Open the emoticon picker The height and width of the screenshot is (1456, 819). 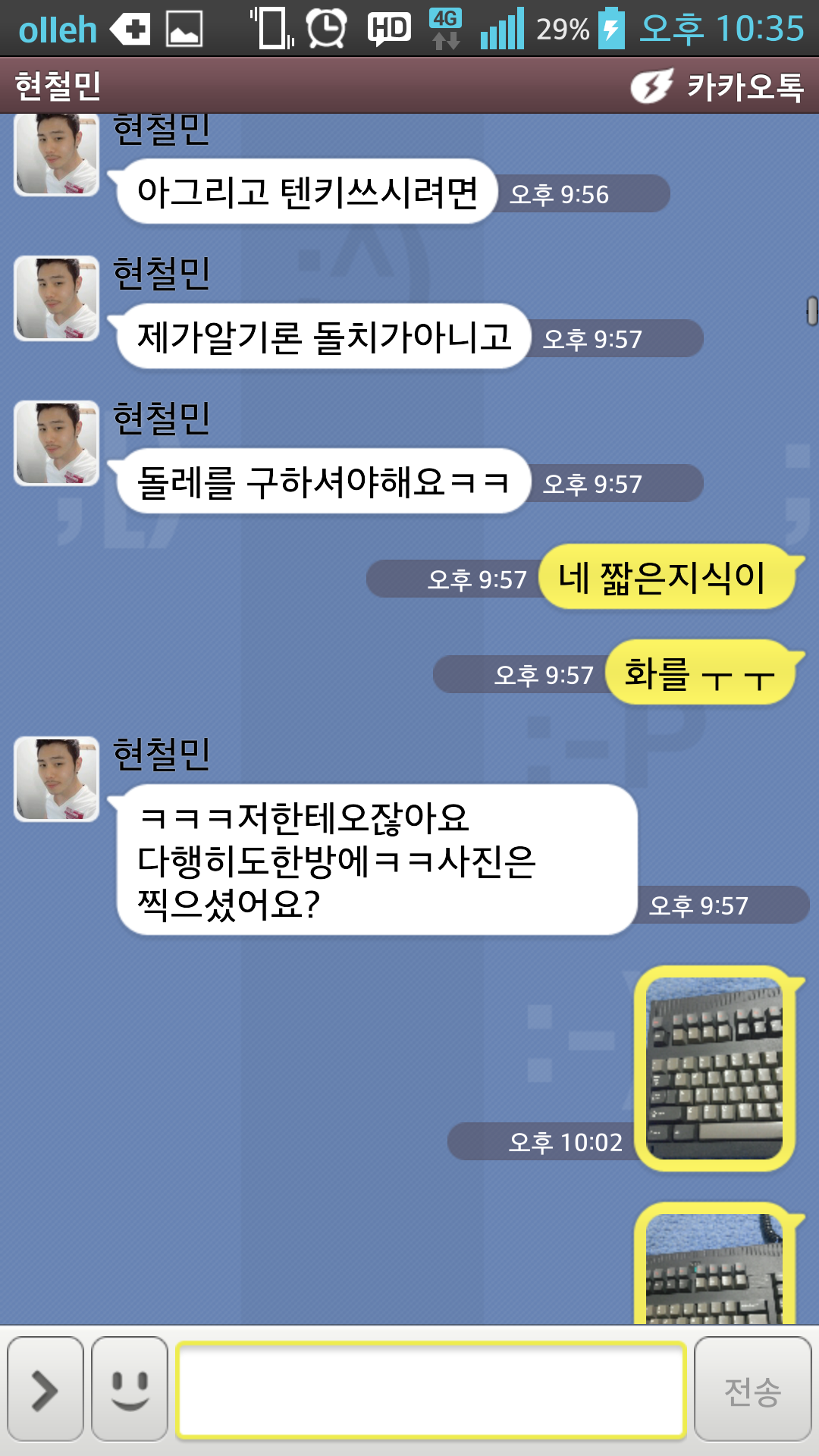pos(130,1389)
